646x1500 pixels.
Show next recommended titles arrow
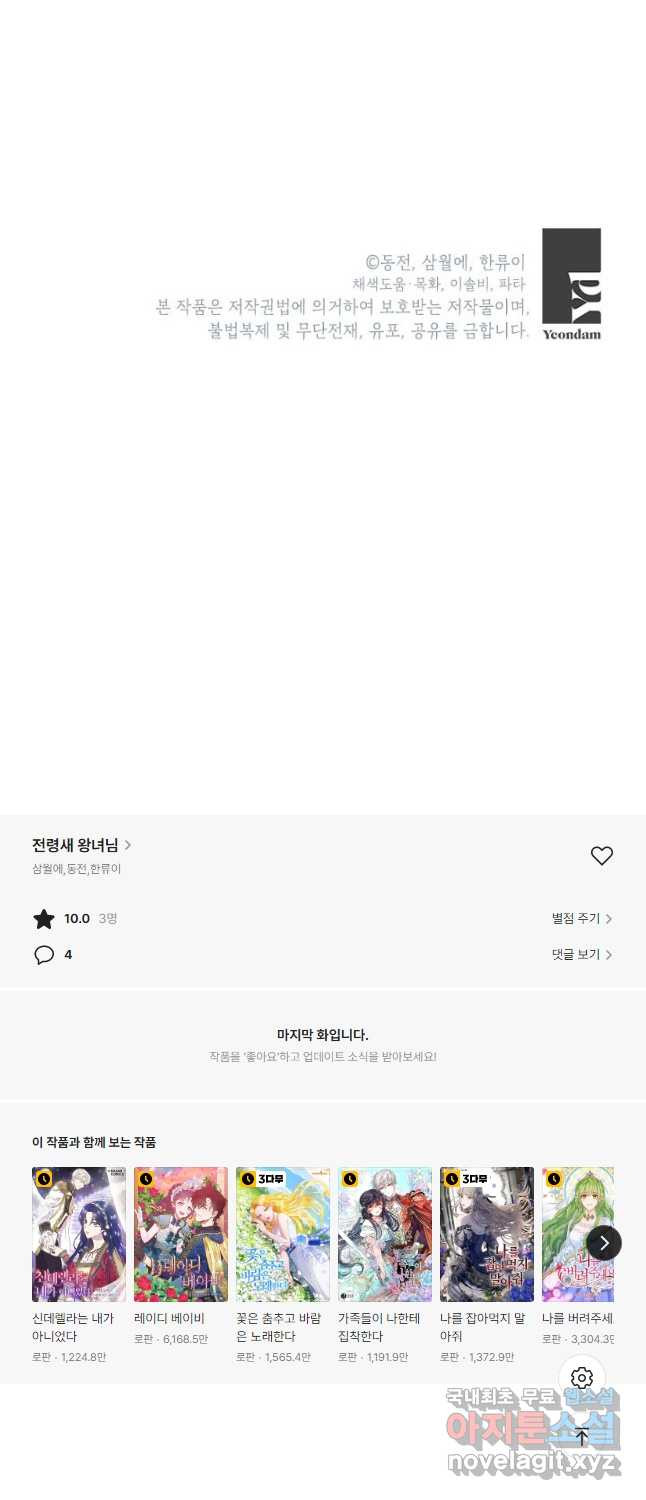click(604, 1243)
